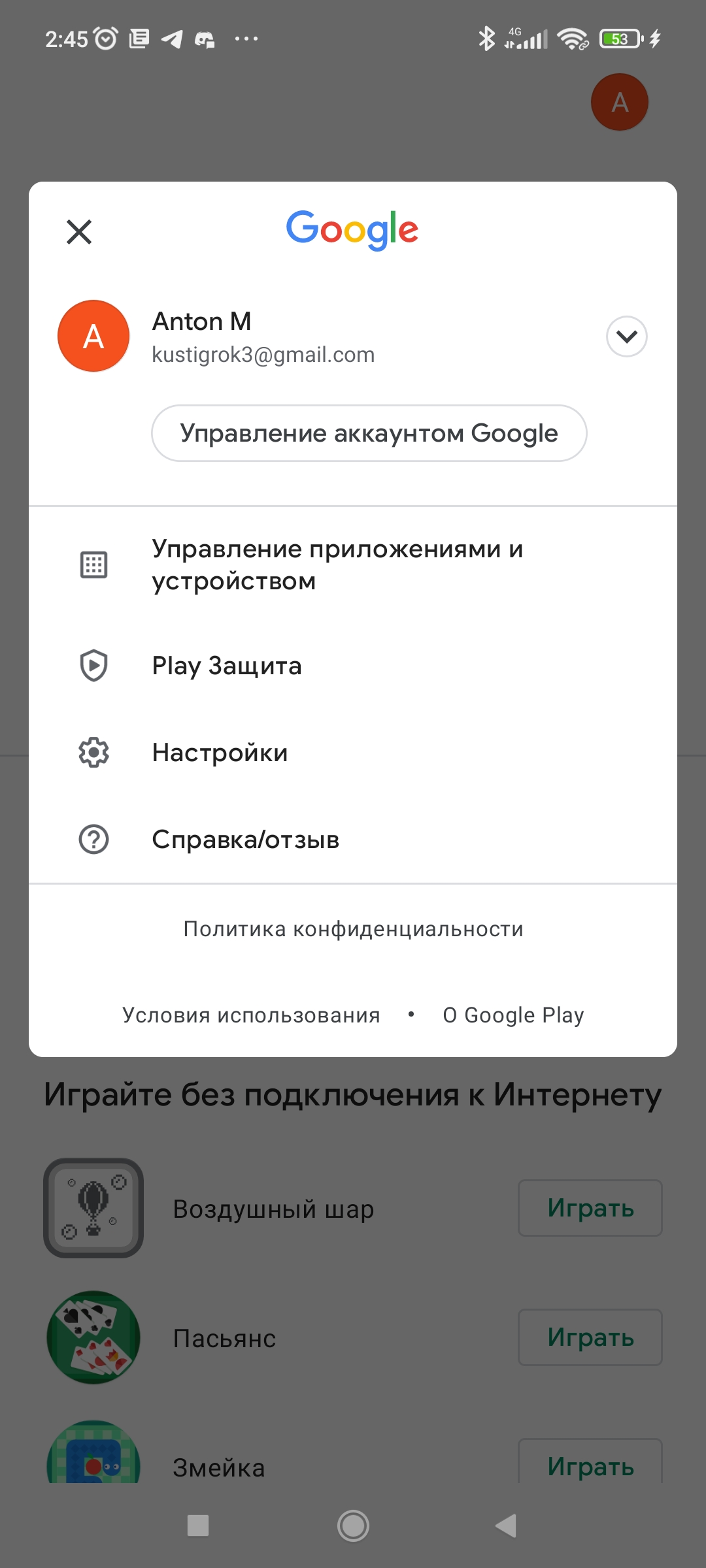Open О Google Play link
This screenshot has height=1568, width=706.
(513, 1015)
